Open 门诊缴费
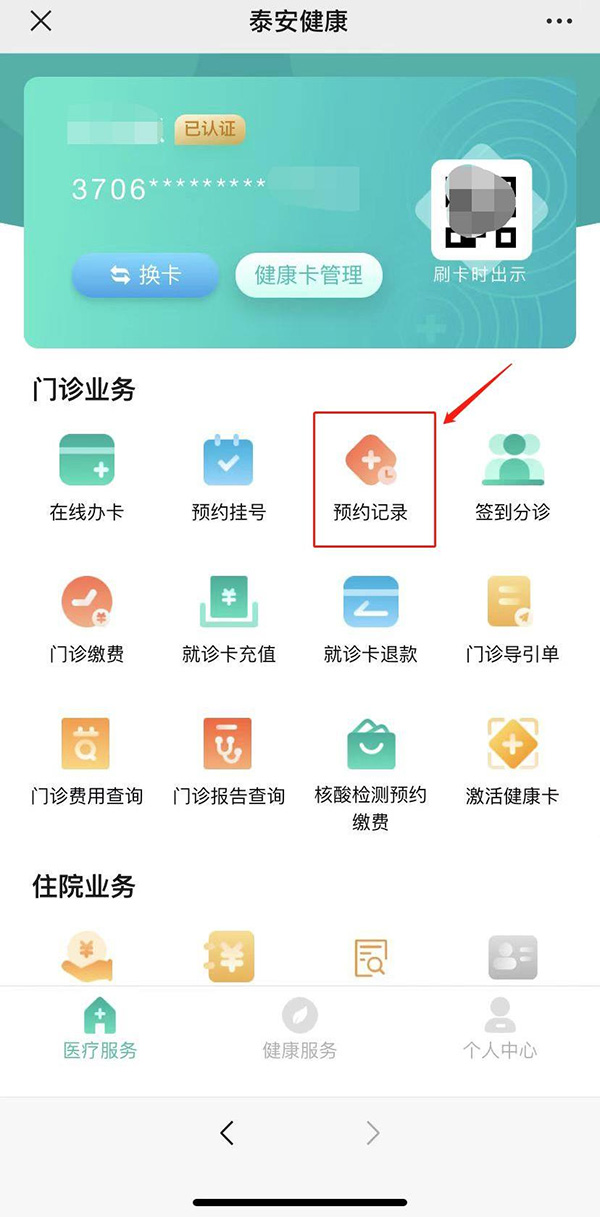This screenshot has height=1217, width=600. click(87, 619)
